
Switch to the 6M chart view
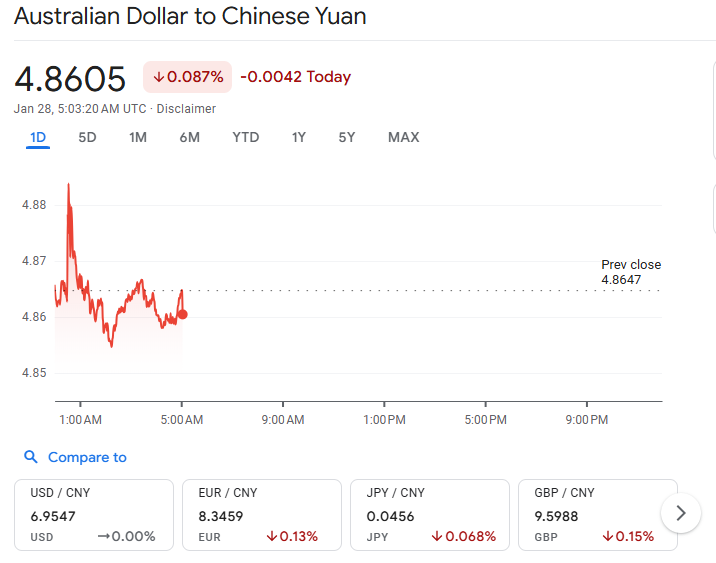(x=189, y=137)
